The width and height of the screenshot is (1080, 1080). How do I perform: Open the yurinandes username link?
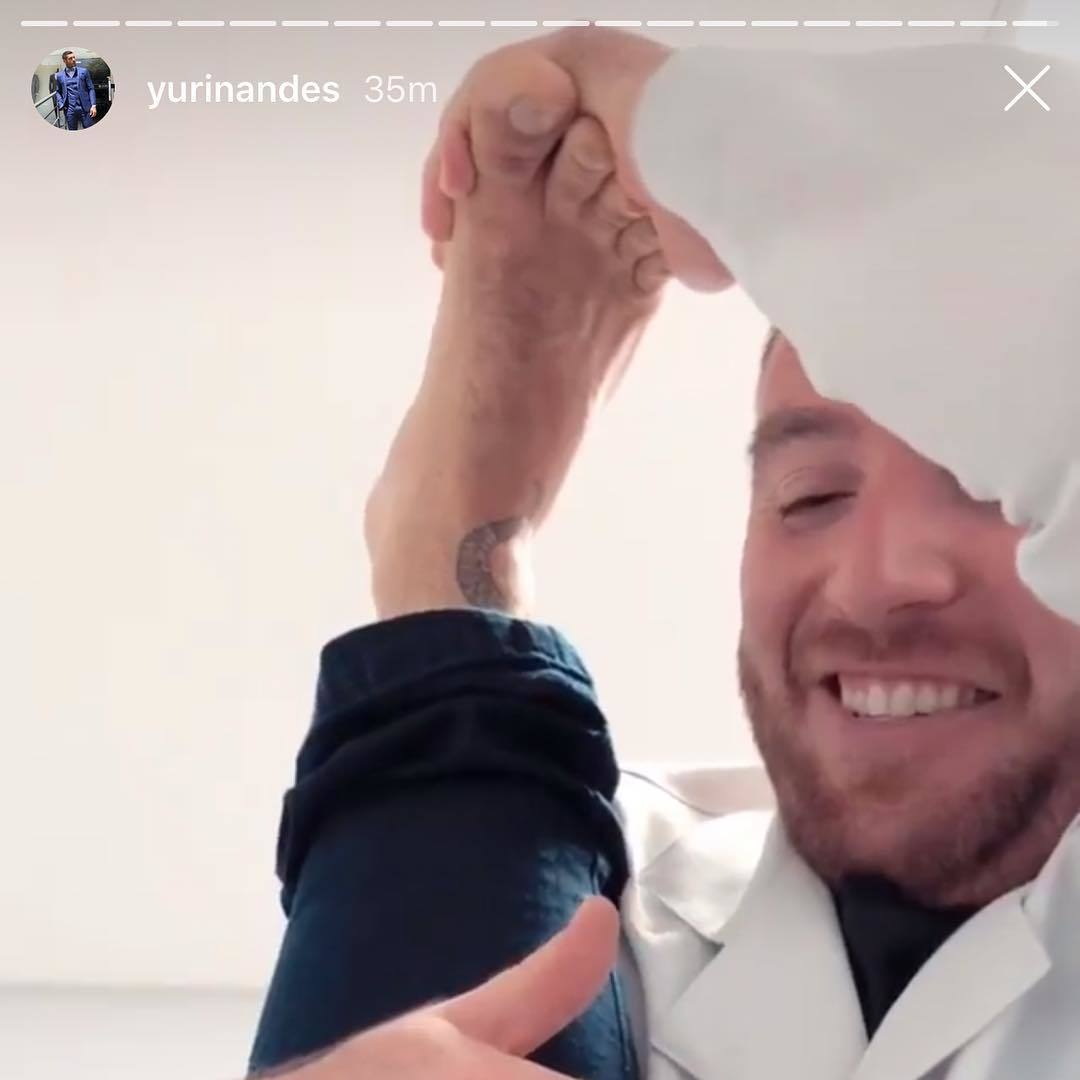(x=243, y=91)
